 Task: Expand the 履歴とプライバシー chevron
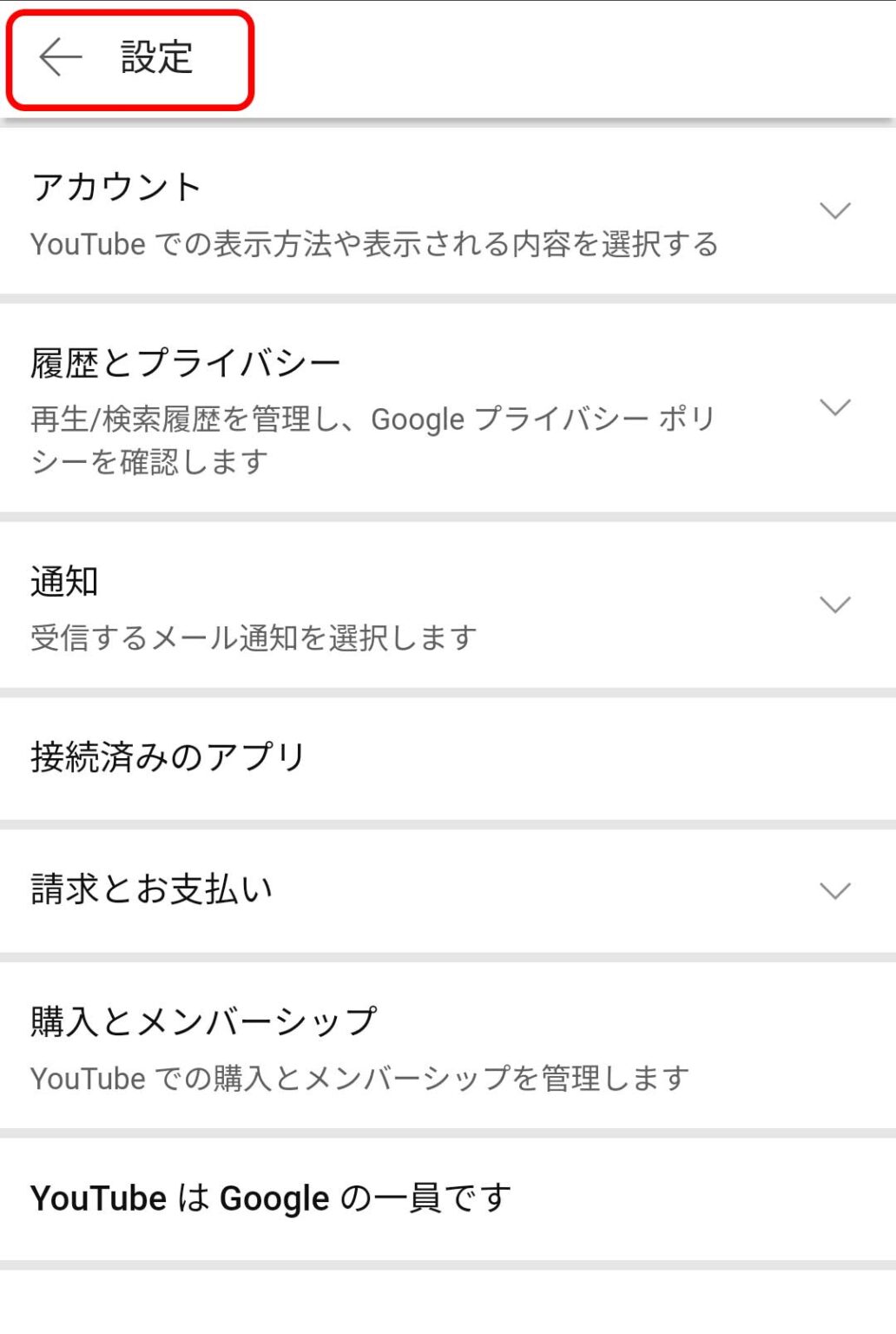pos(834,406)
